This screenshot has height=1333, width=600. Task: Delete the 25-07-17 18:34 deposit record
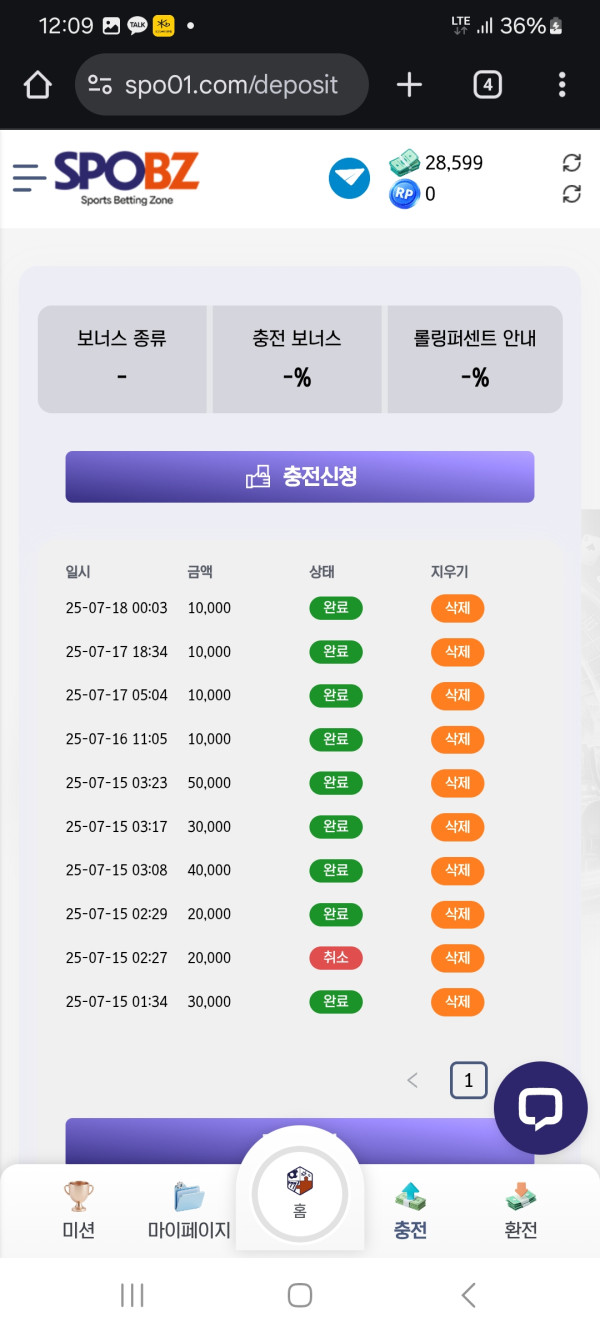(x=457, y=652)
